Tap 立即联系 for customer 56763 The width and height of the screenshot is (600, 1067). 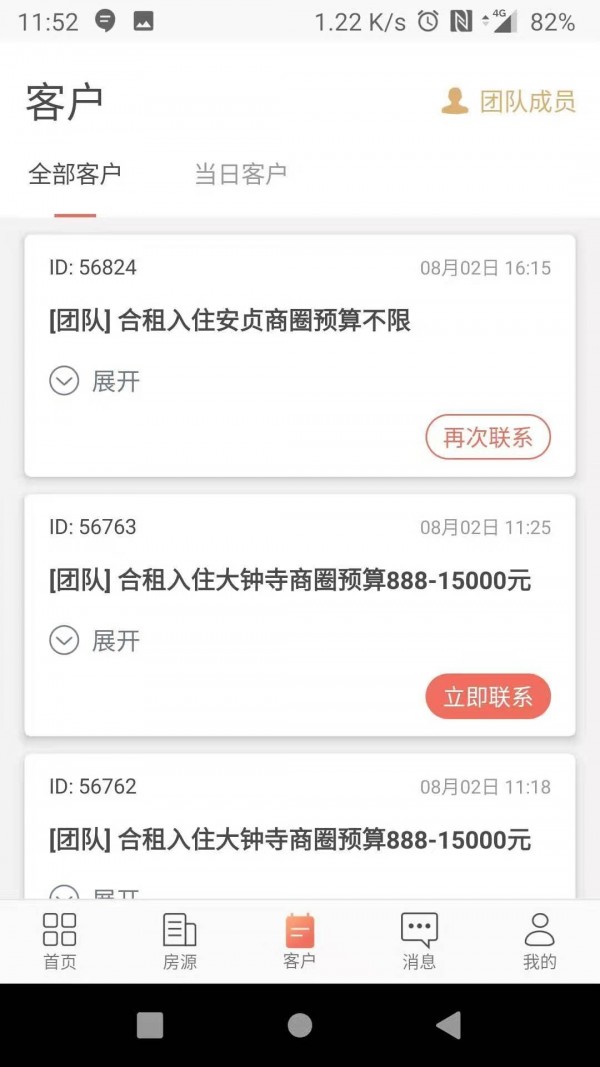pyautogui.click(x=488, y=697)
